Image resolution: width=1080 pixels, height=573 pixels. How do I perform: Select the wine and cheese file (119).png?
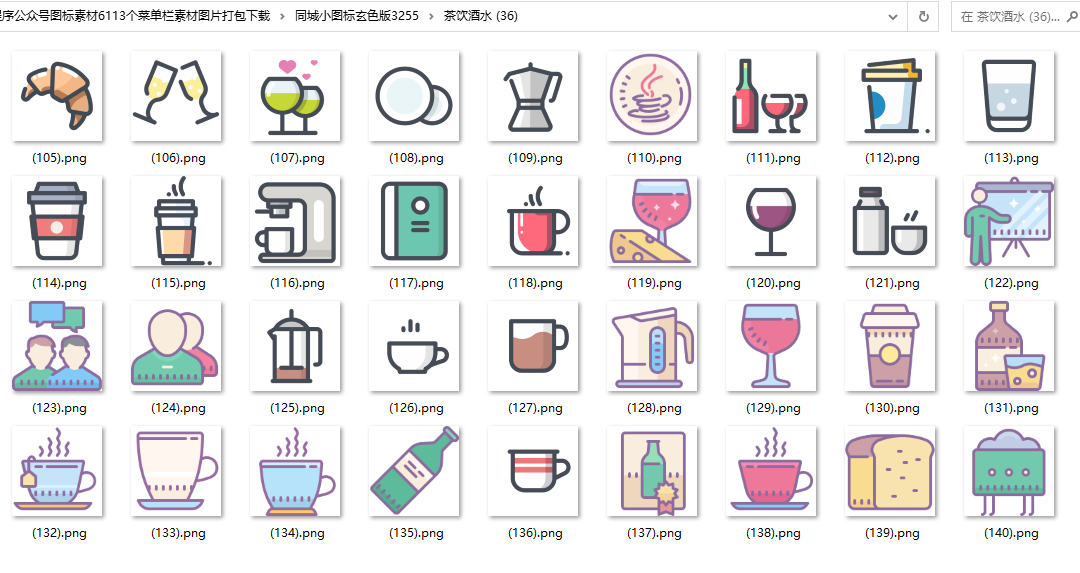[652, 221]
